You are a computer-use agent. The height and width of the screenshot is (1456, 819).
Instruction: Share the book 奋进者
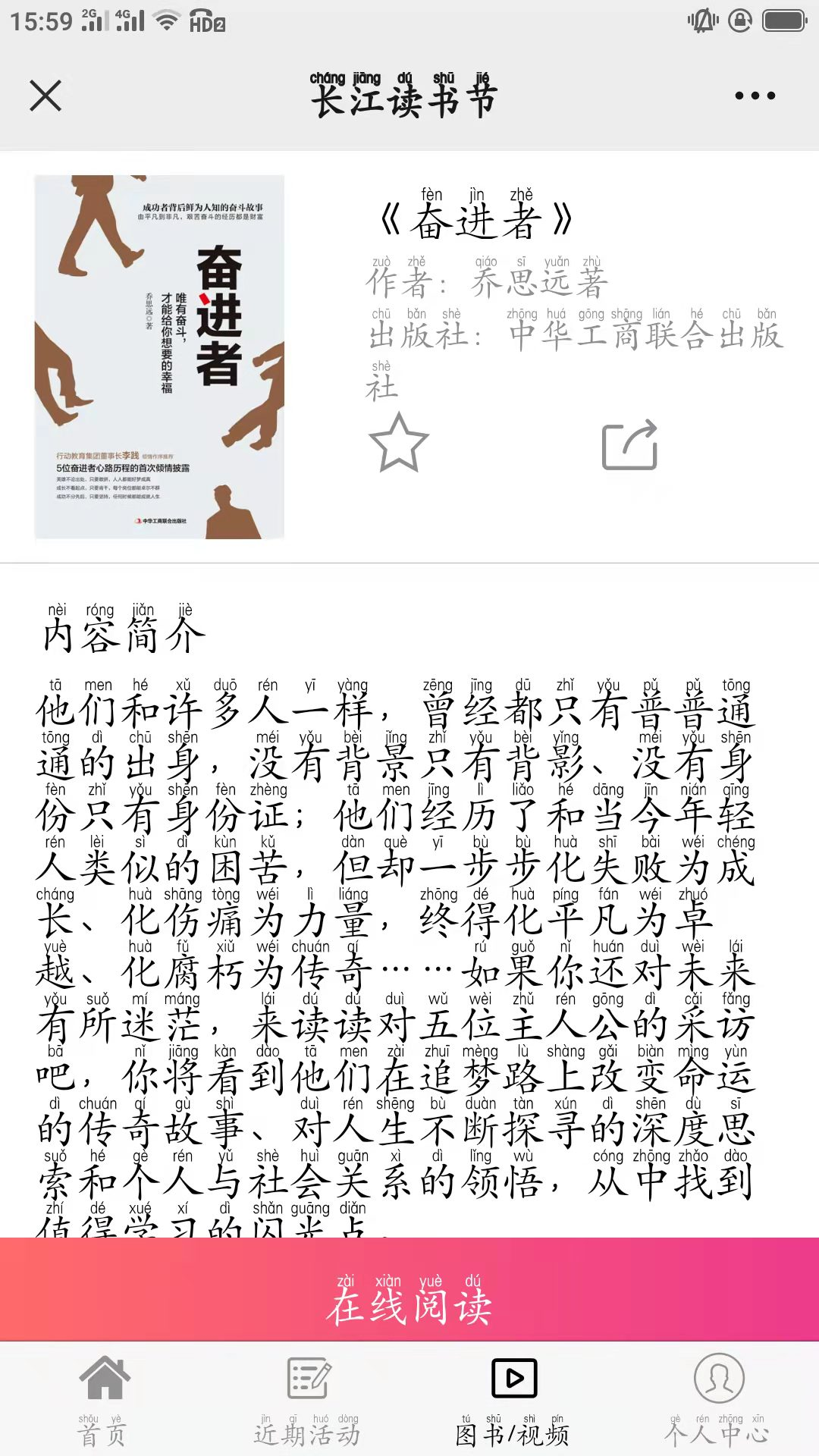pos(629,445)
